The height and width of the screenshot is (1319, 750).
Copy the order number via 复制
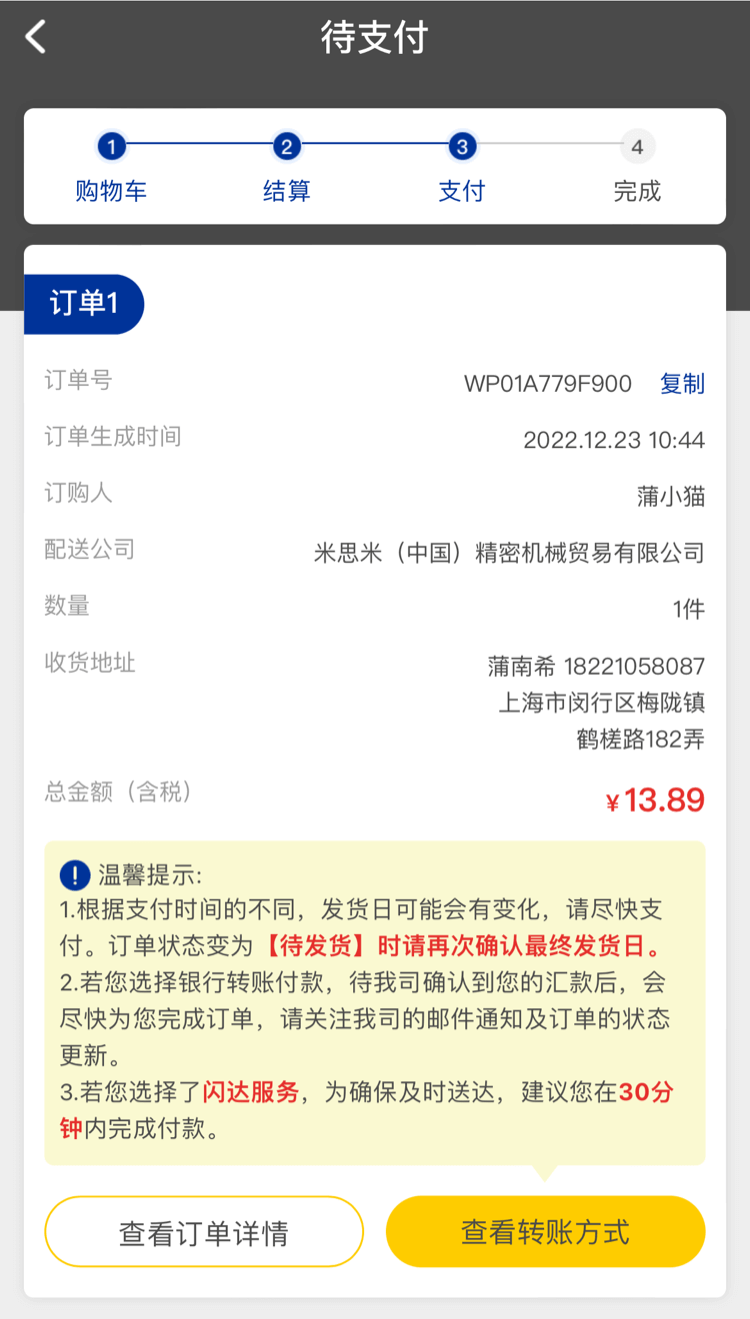pyautogui.click(x=682, y=384)
